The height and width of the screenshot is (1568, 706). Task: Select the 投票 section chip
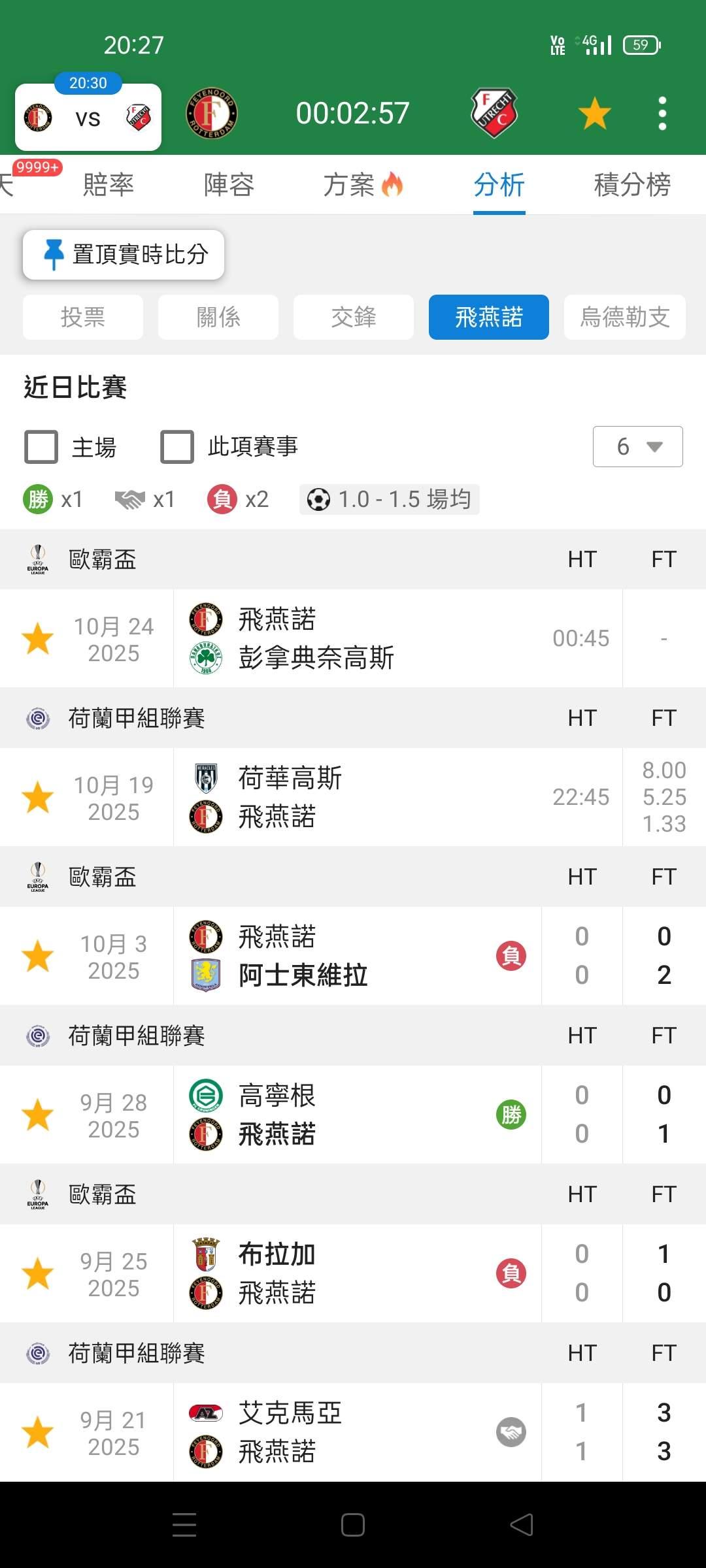point(83,318)
